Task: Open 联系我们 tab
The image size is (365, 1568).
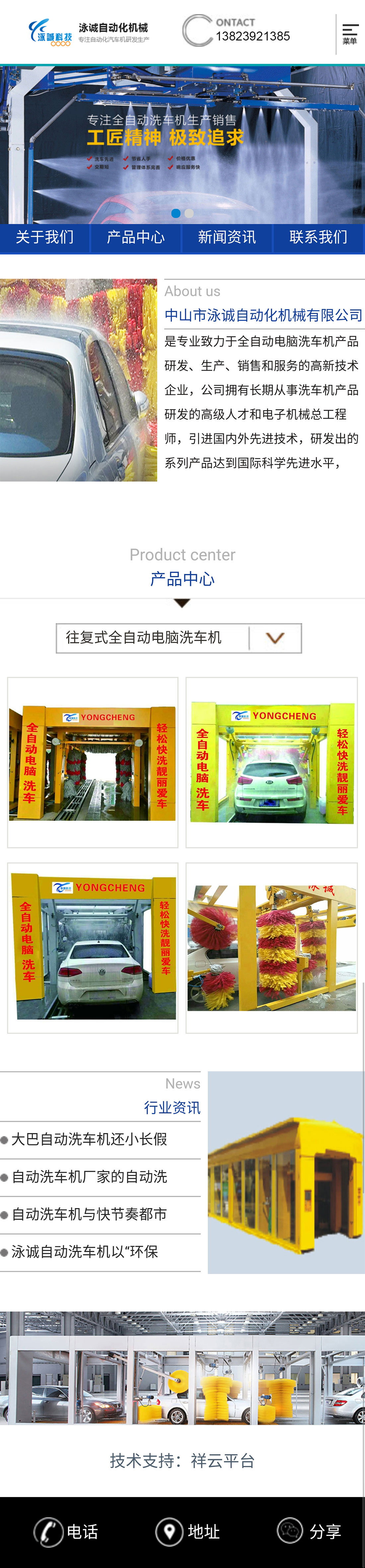Action: tap(318, 238)
